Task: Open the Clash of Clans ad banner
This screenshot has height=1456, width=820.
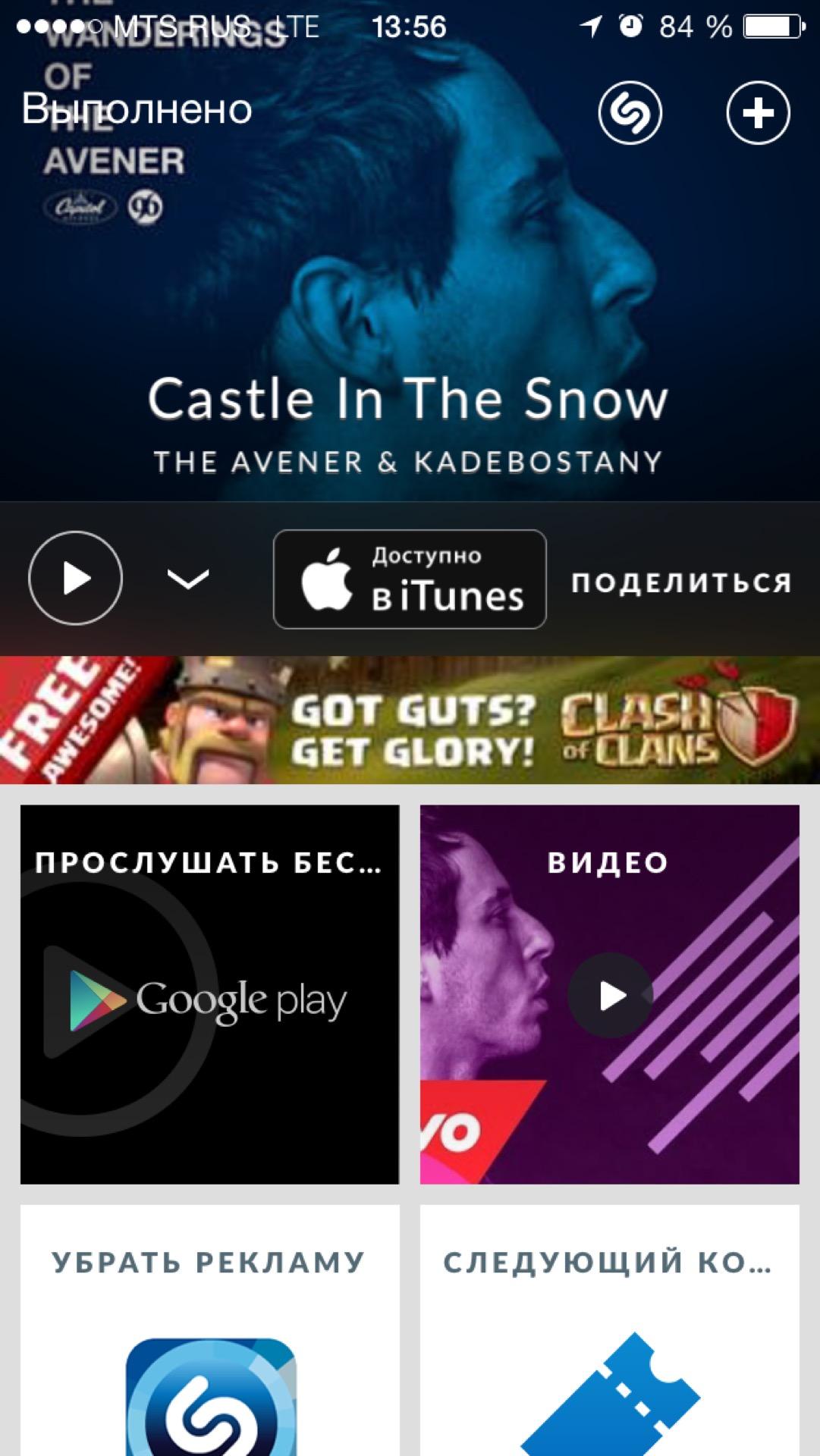Action: [x=410, y=720]
